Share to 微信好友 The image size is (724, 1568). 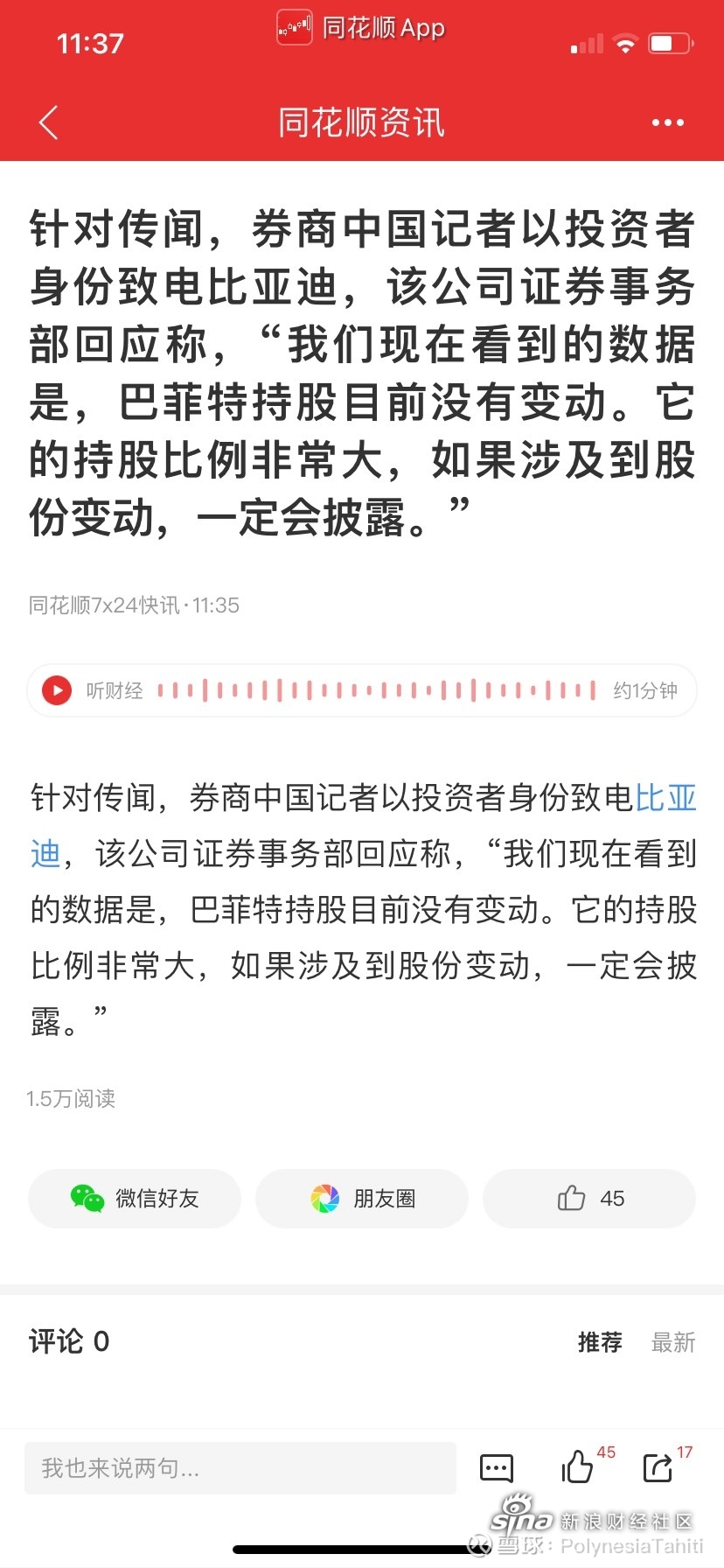(x=135, y=1198)
